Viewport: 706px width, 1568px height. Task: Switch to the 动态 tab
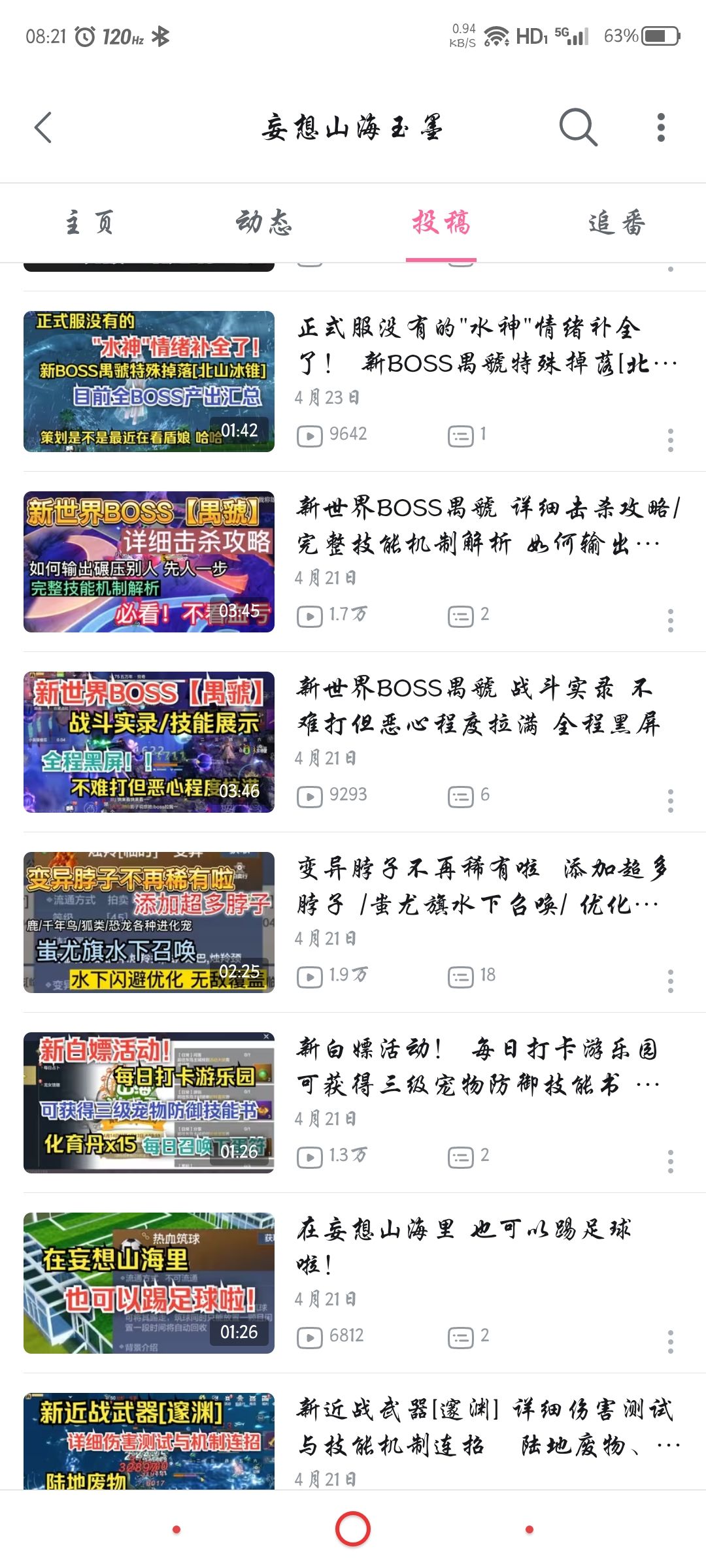[x=264, y=222]
